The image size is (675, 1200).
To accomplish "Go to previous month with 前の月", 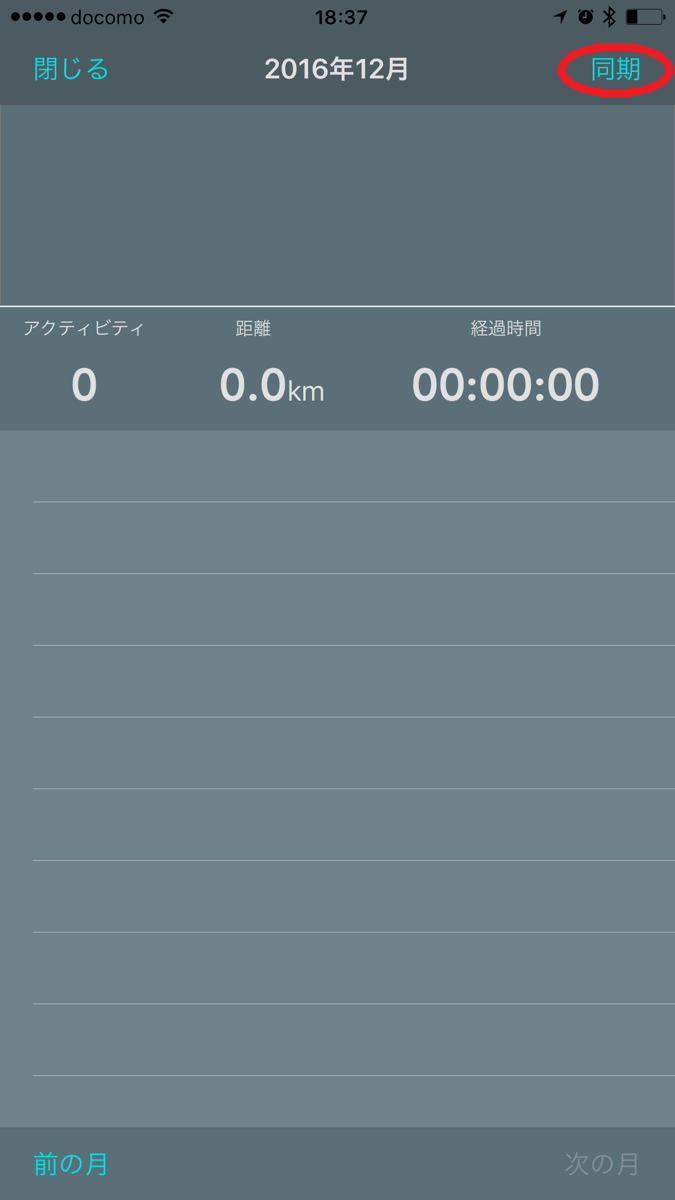I will point(71,1164).
